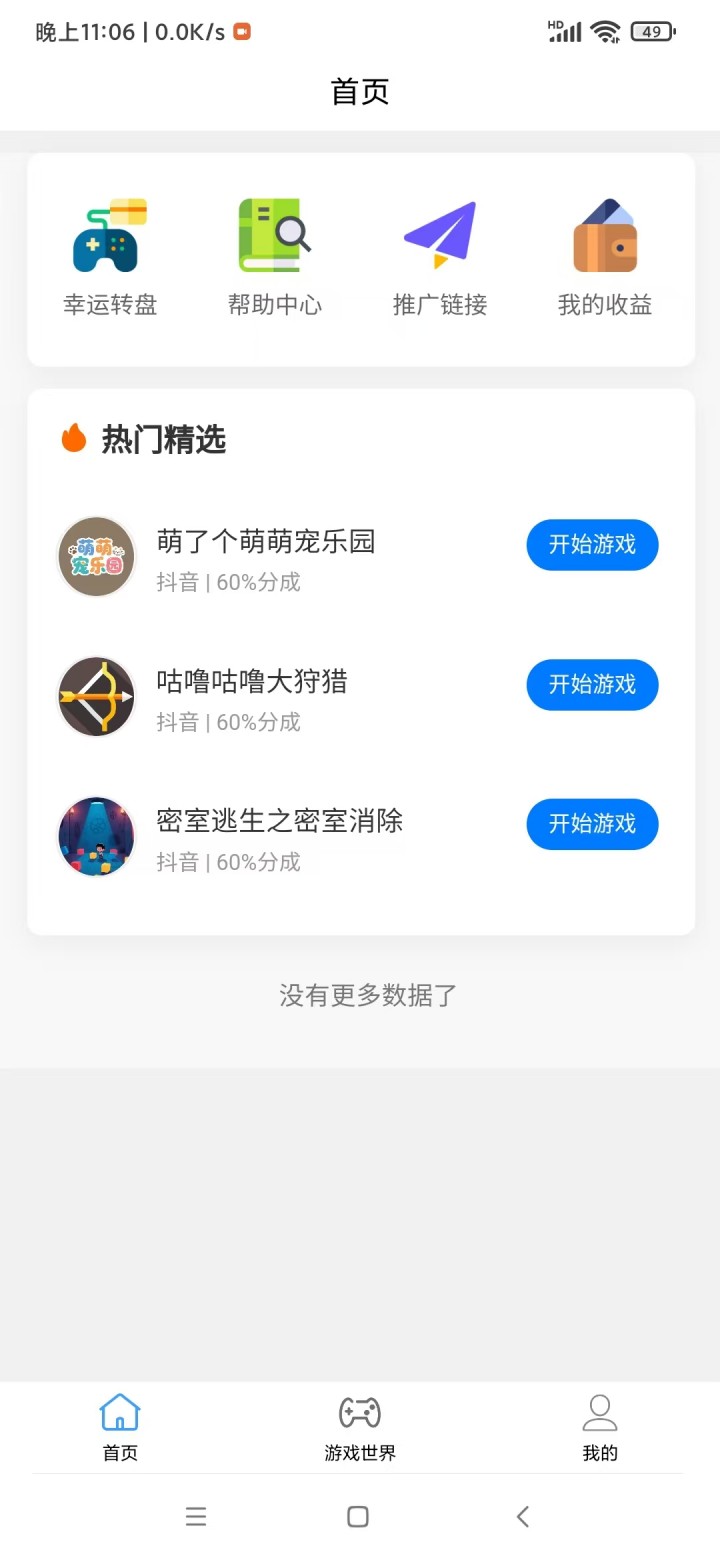Open the 密室逃生之密室消除 game icon
Viewport: 720px width, 1560px height.
point(95,837)
